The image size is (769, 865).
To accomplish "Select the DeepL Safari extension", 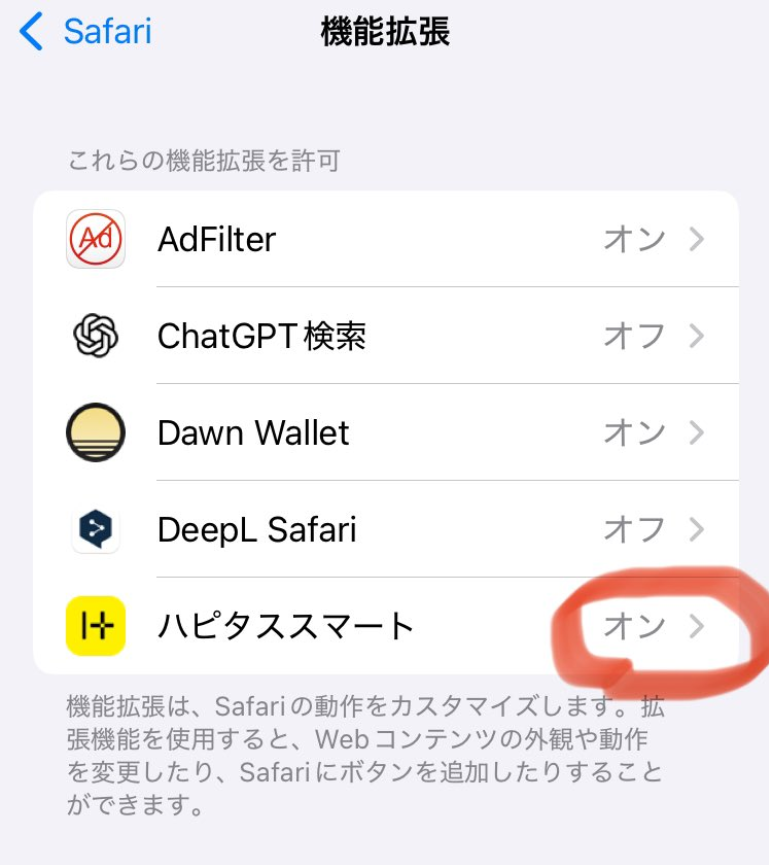I will pos(385,529).
